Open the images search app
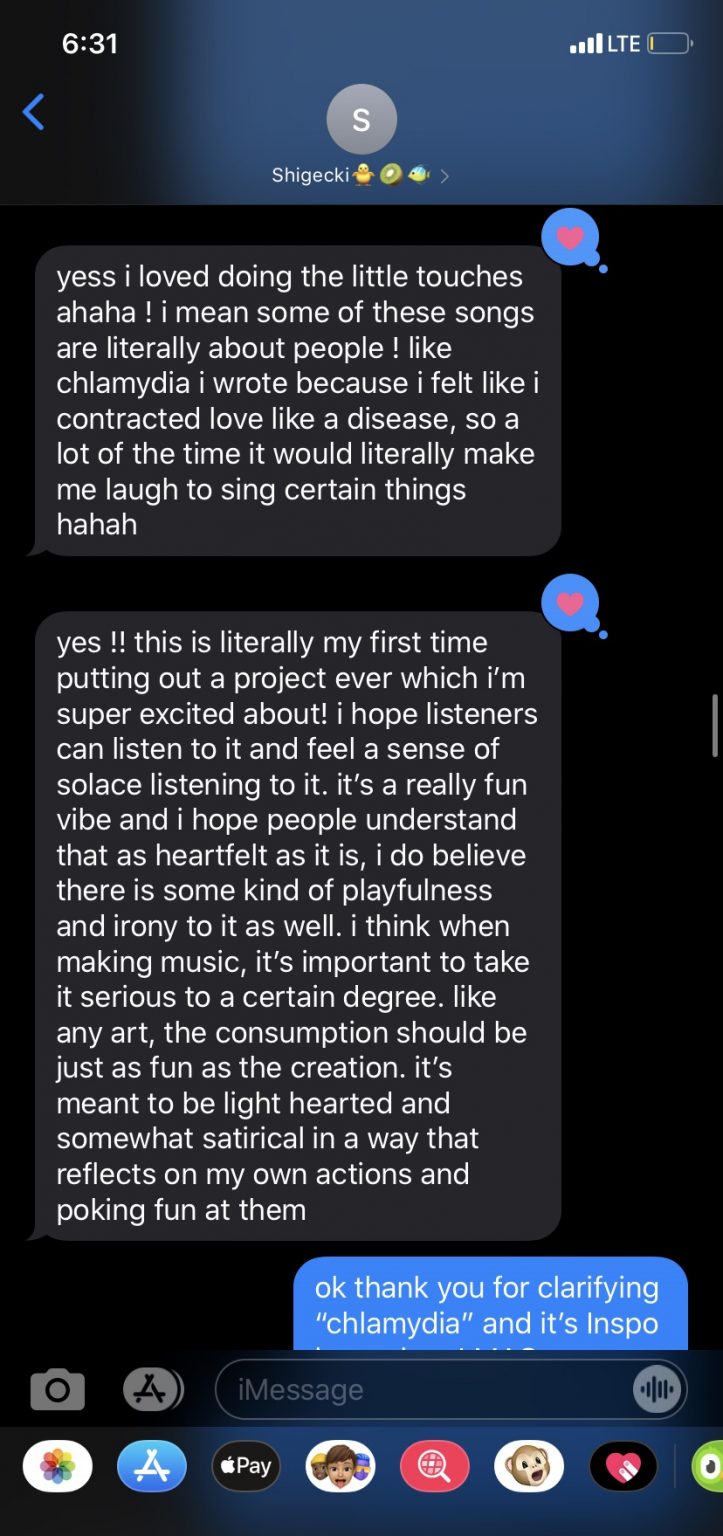723x1536 pixels. [434, 1467]
